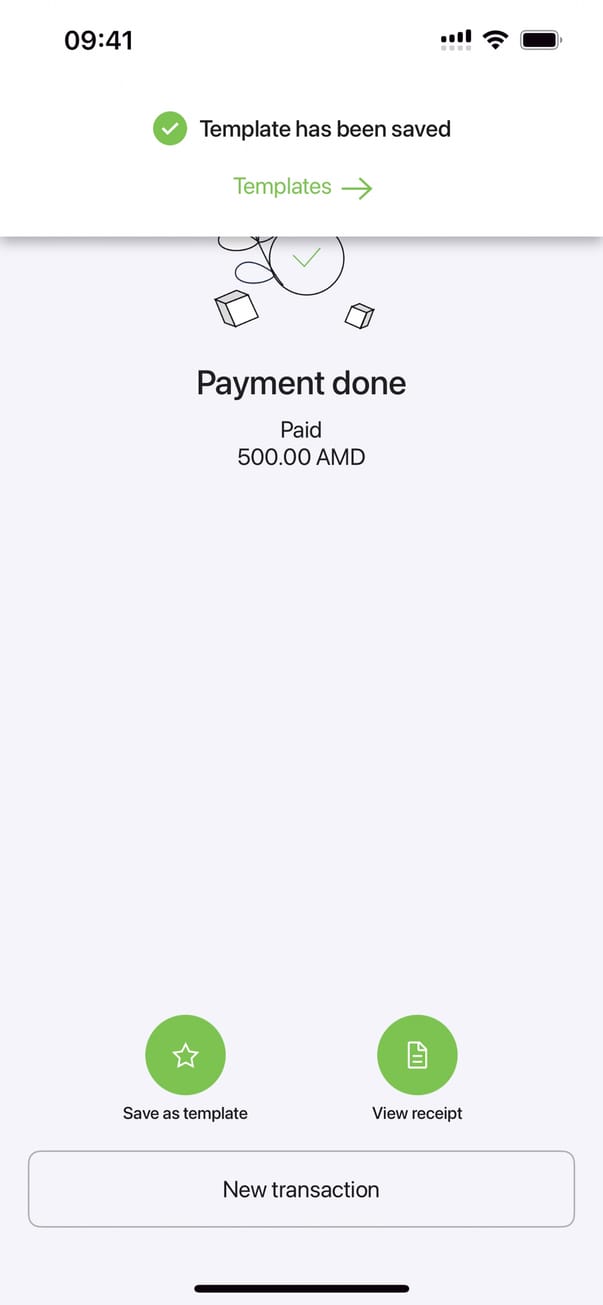View the payment receipt
603x1305 pixels.
(417, 1055)
